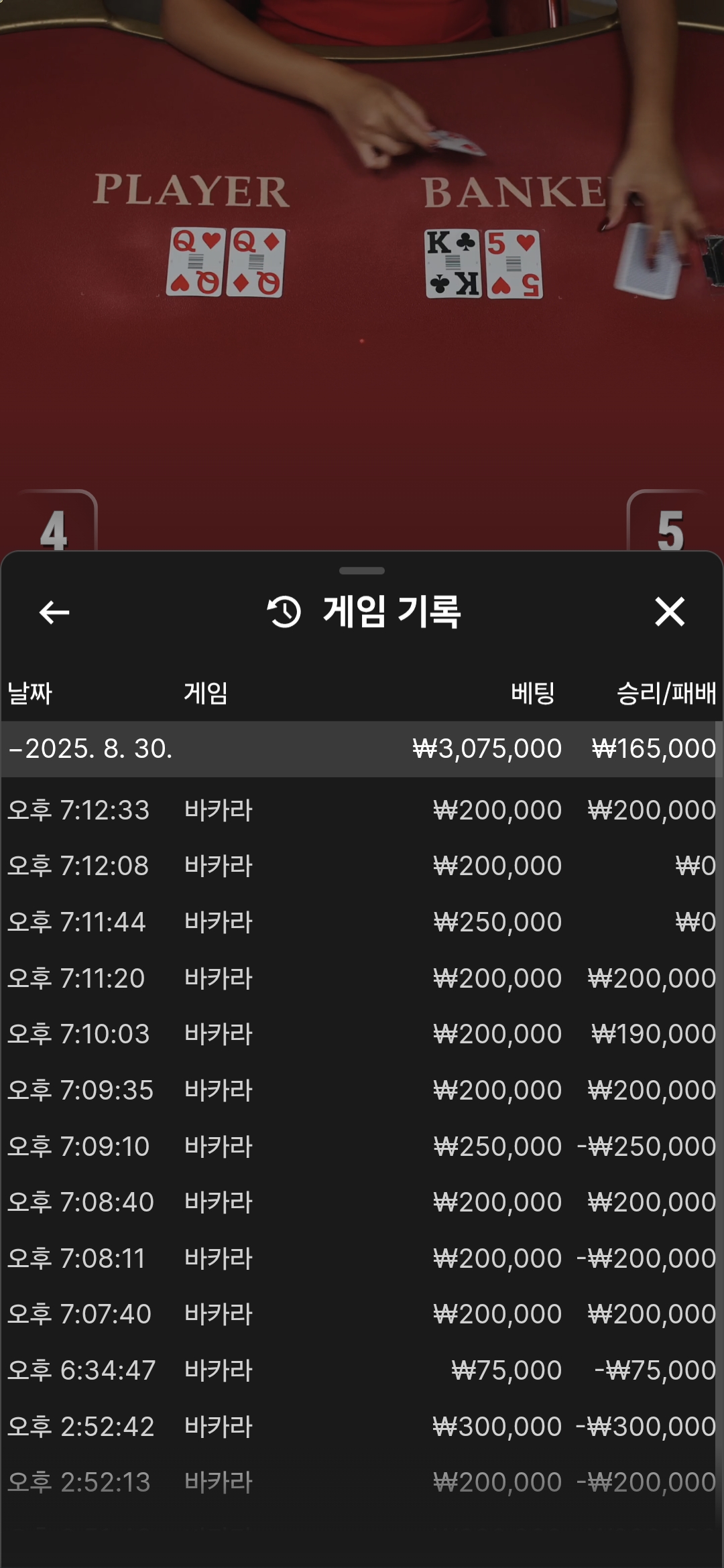The image size is (724, 1568).
Task: View the 7:10:03 round with ₩190,000 win
Action: coord(362,1034)
